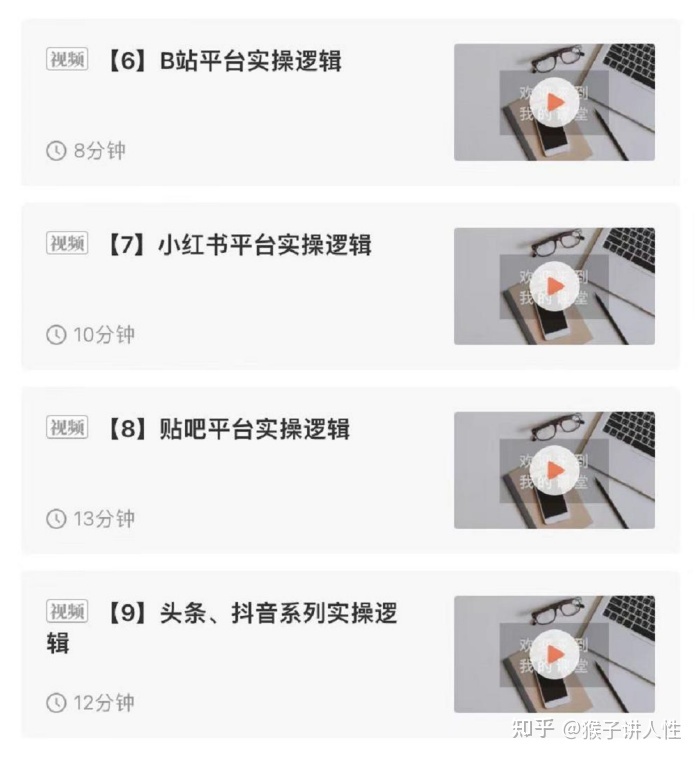Play the video for 【9】头条、抖音系列实操逻辑

click(554, 654)
